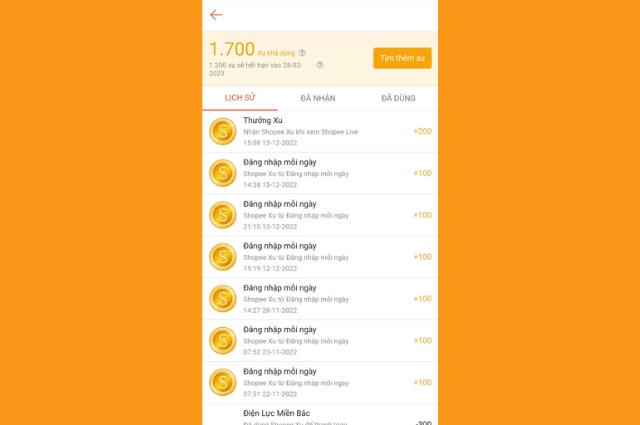Screen dimensions: 640x425
Task: Open help icon next to xu khả dụng
Action: tap(302, 52)
